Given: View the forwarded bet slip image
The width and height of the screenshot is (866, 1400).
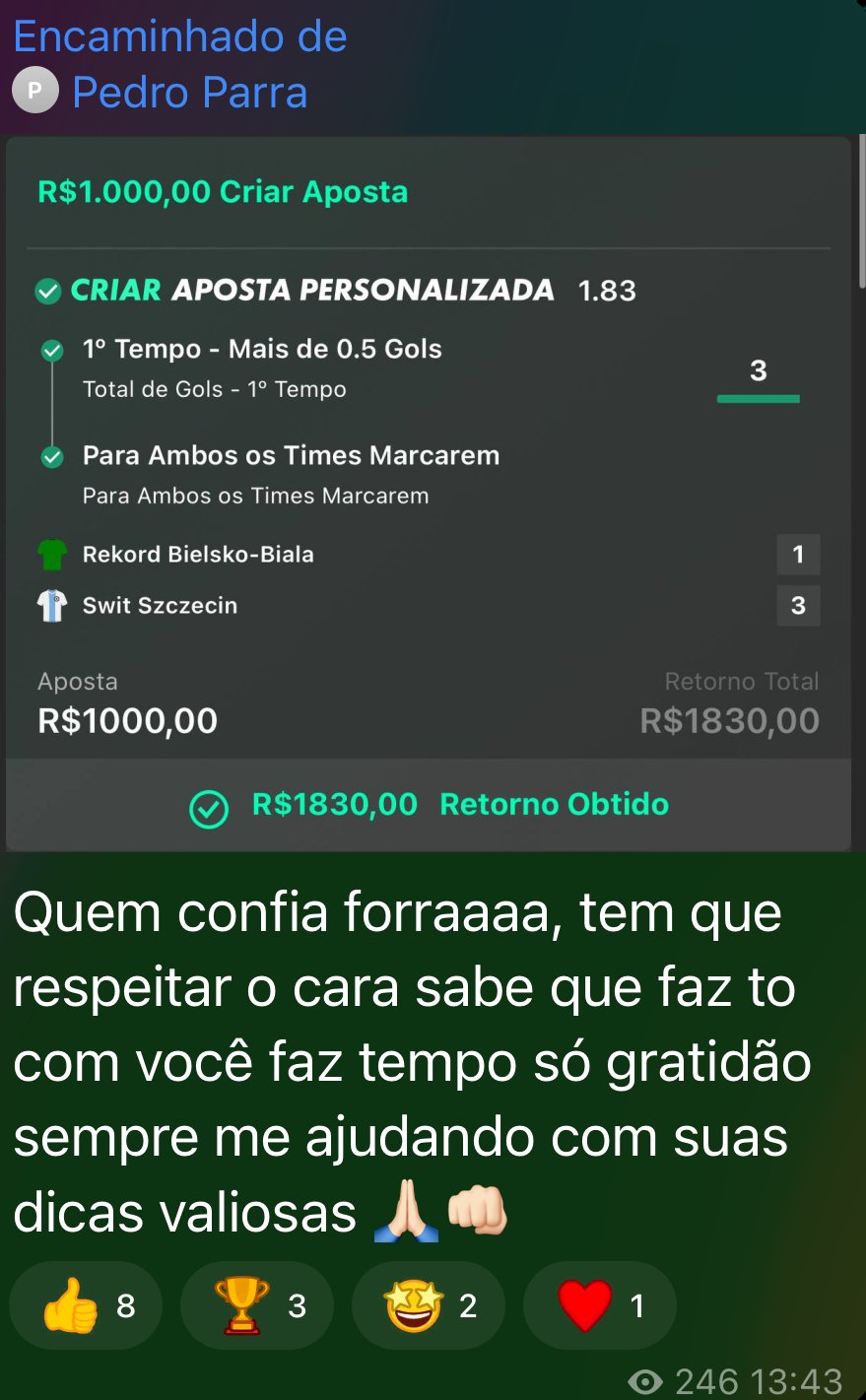Looking at the screenshot, I should [429, 493].
